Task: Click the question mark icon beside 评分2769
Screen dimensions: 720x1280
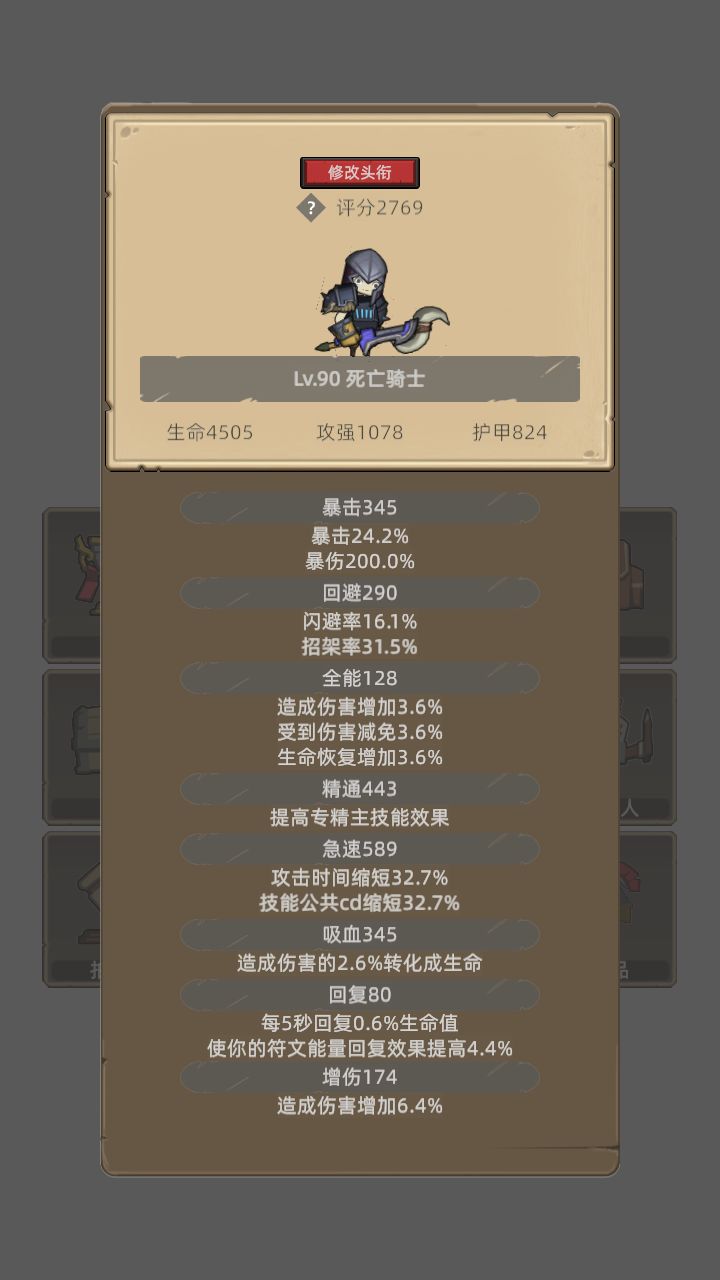Action: (313, 207)
